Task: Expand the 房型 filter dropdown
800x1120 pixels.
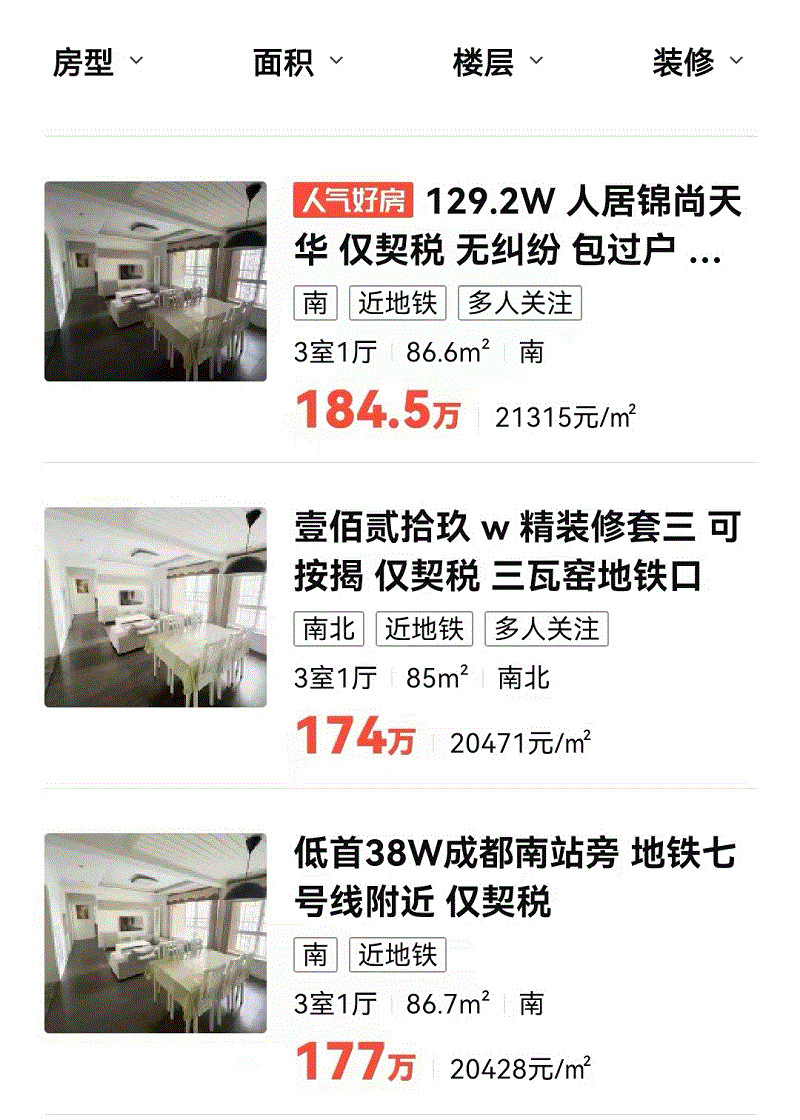Action: (97, 62)
